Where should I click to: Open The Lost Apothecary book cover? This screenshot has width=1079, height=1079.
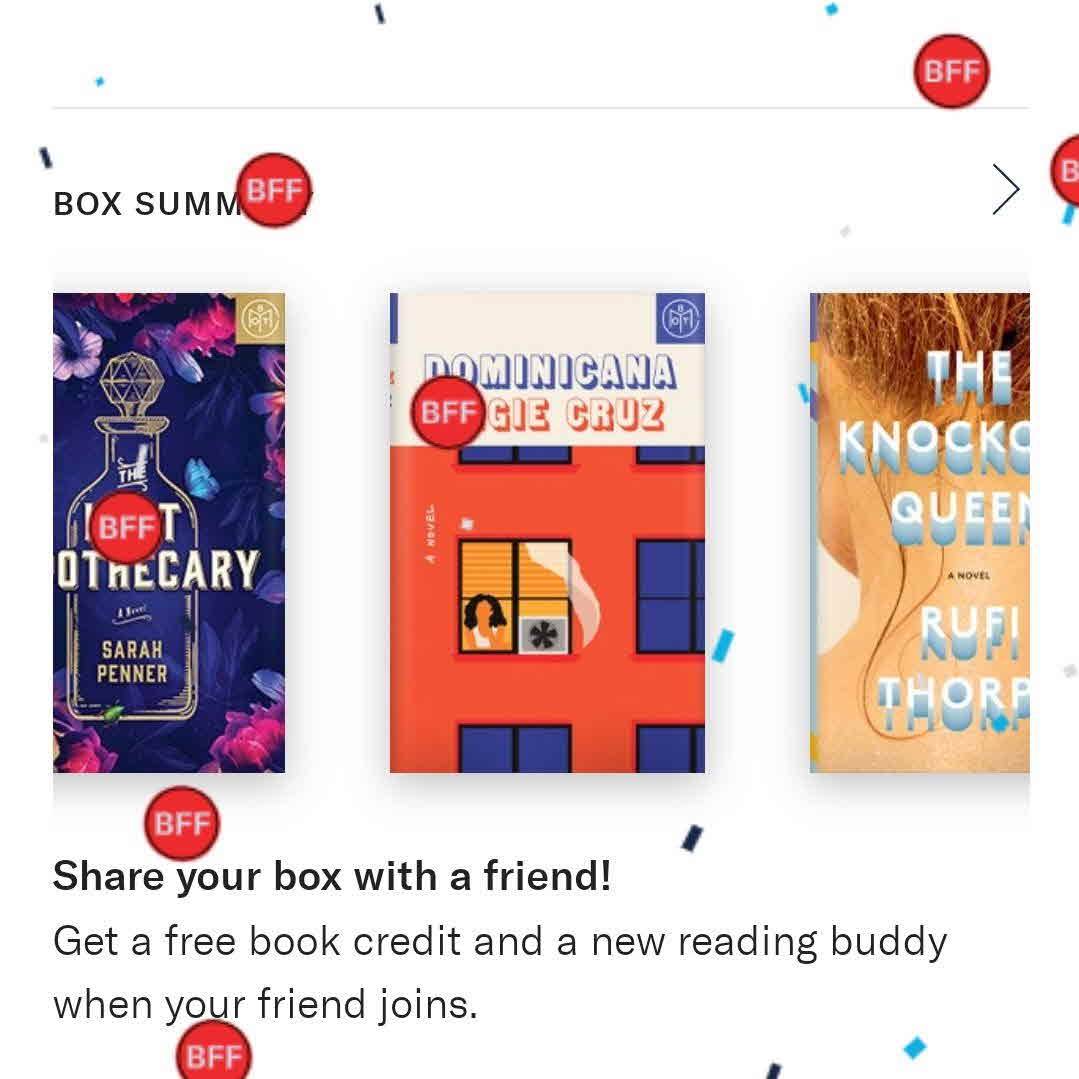click(x=168, y=640)
